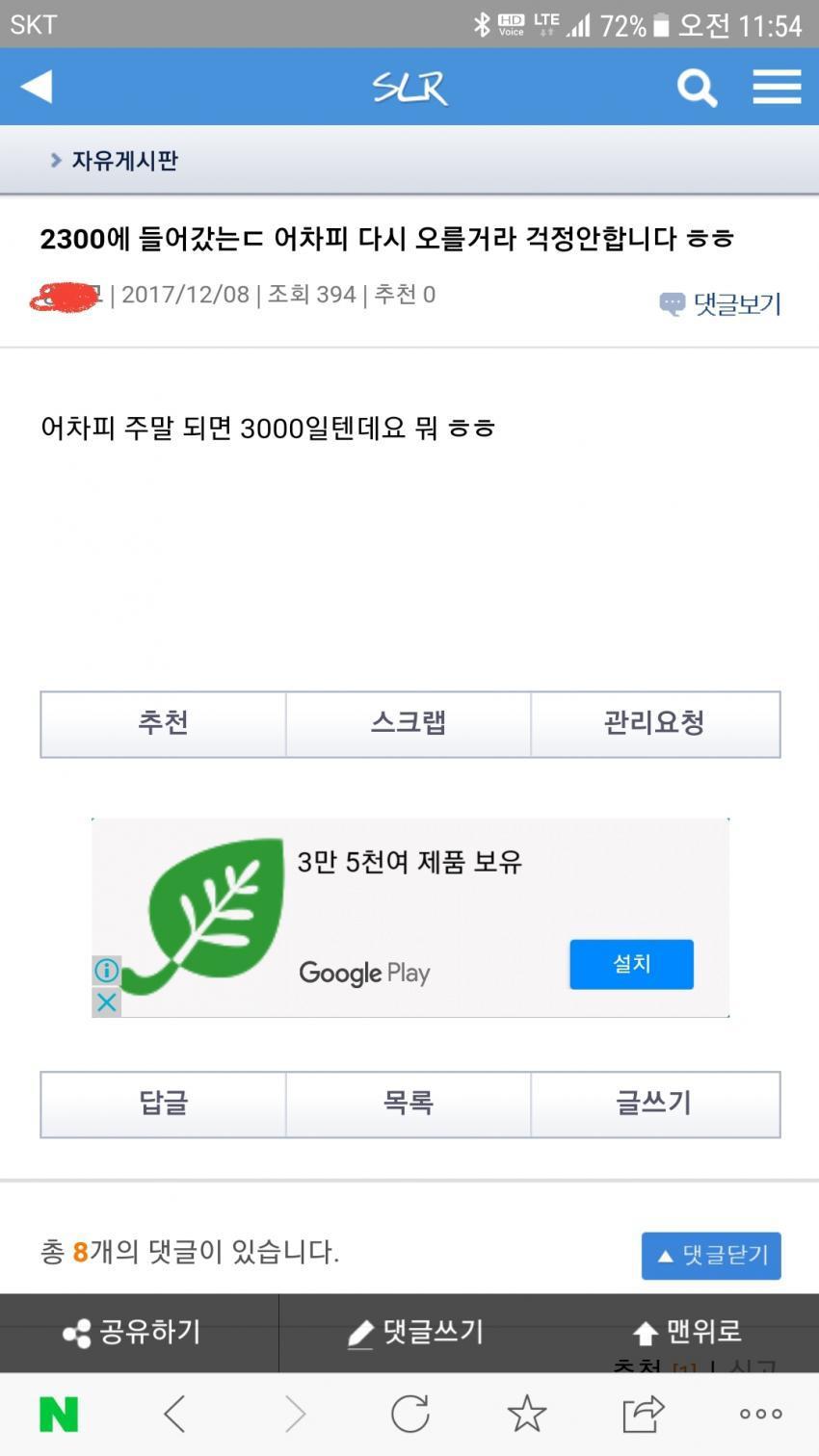This screenshot has height=1456, width=819.
Task: Create a new post with 글쓰기
Action: (654, 1105)
